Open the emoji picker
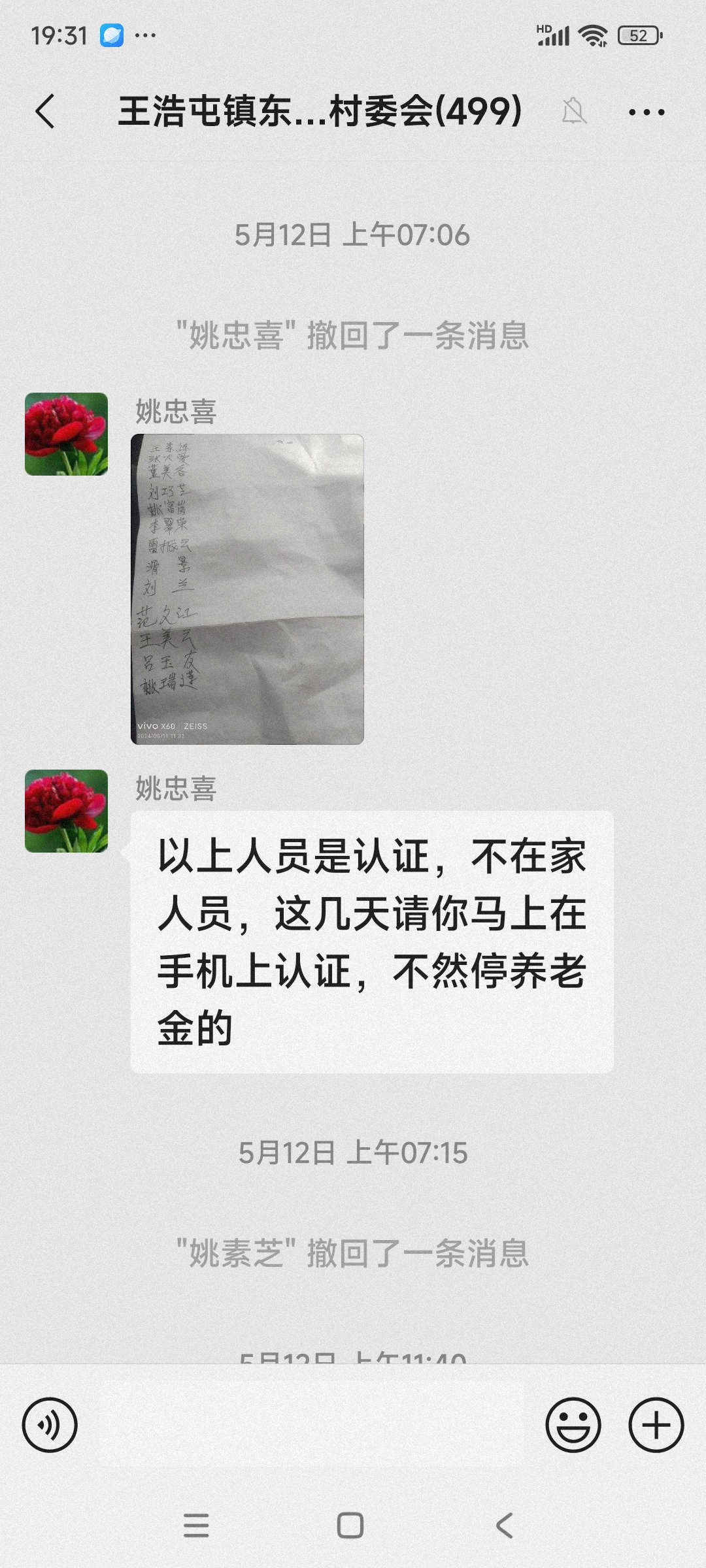This screenshot has height=1568, width=706. 573,1425
